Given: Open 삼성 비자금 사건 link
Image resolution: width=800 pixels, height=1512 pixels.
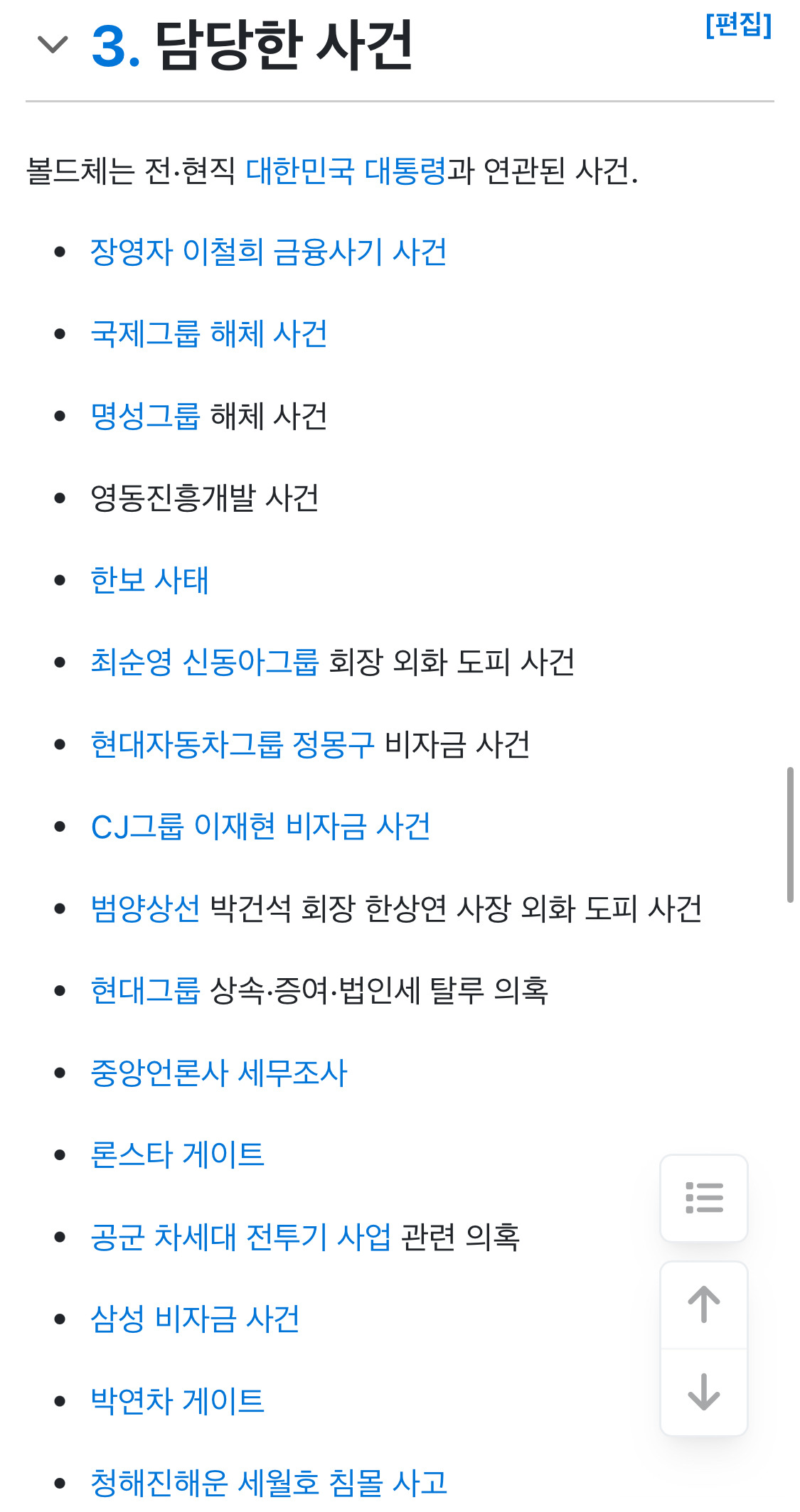Looking at the screenshot, I should [196, 1319].
